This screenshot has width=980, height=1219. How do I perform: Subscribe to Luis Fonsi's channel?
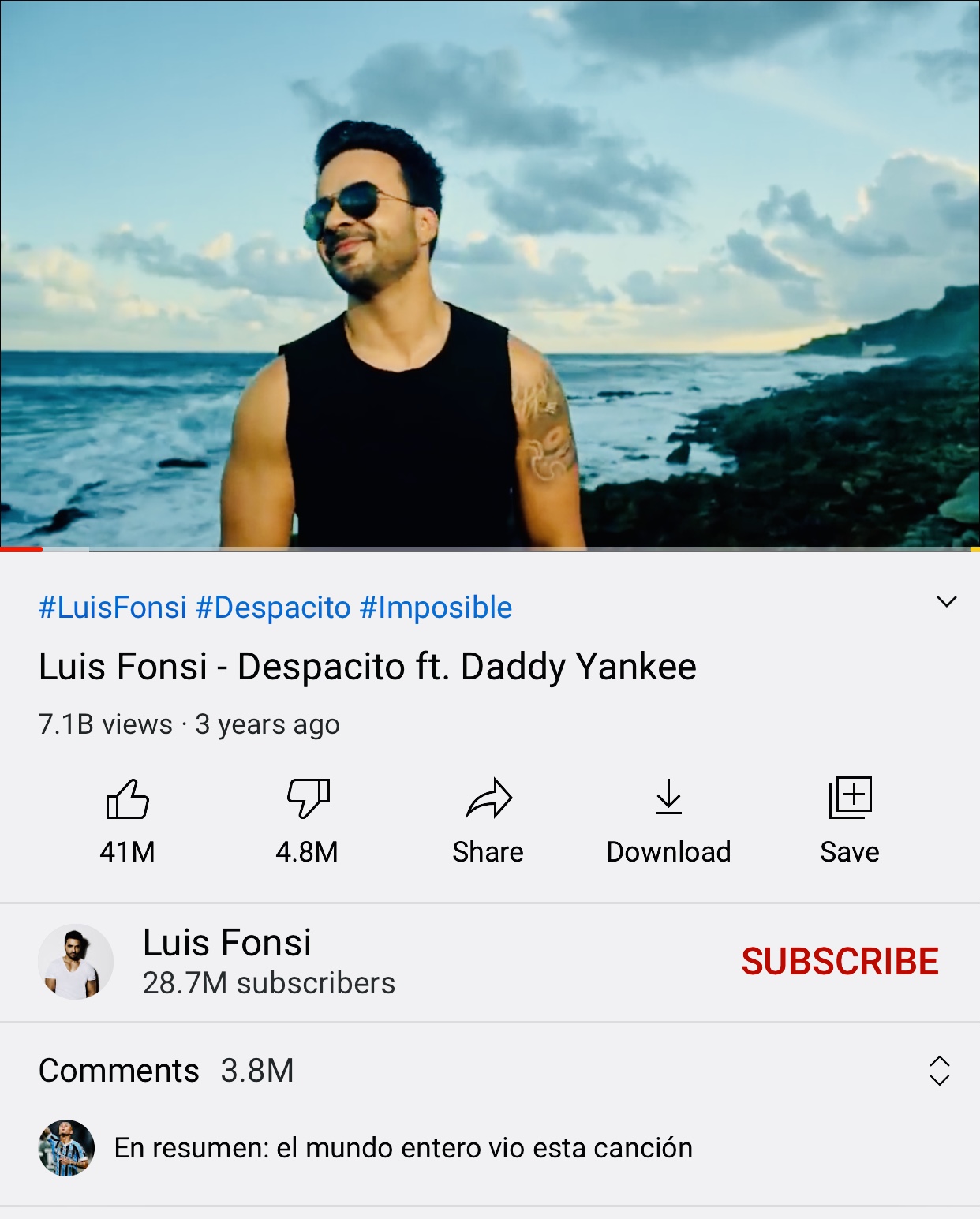(840, 962)
